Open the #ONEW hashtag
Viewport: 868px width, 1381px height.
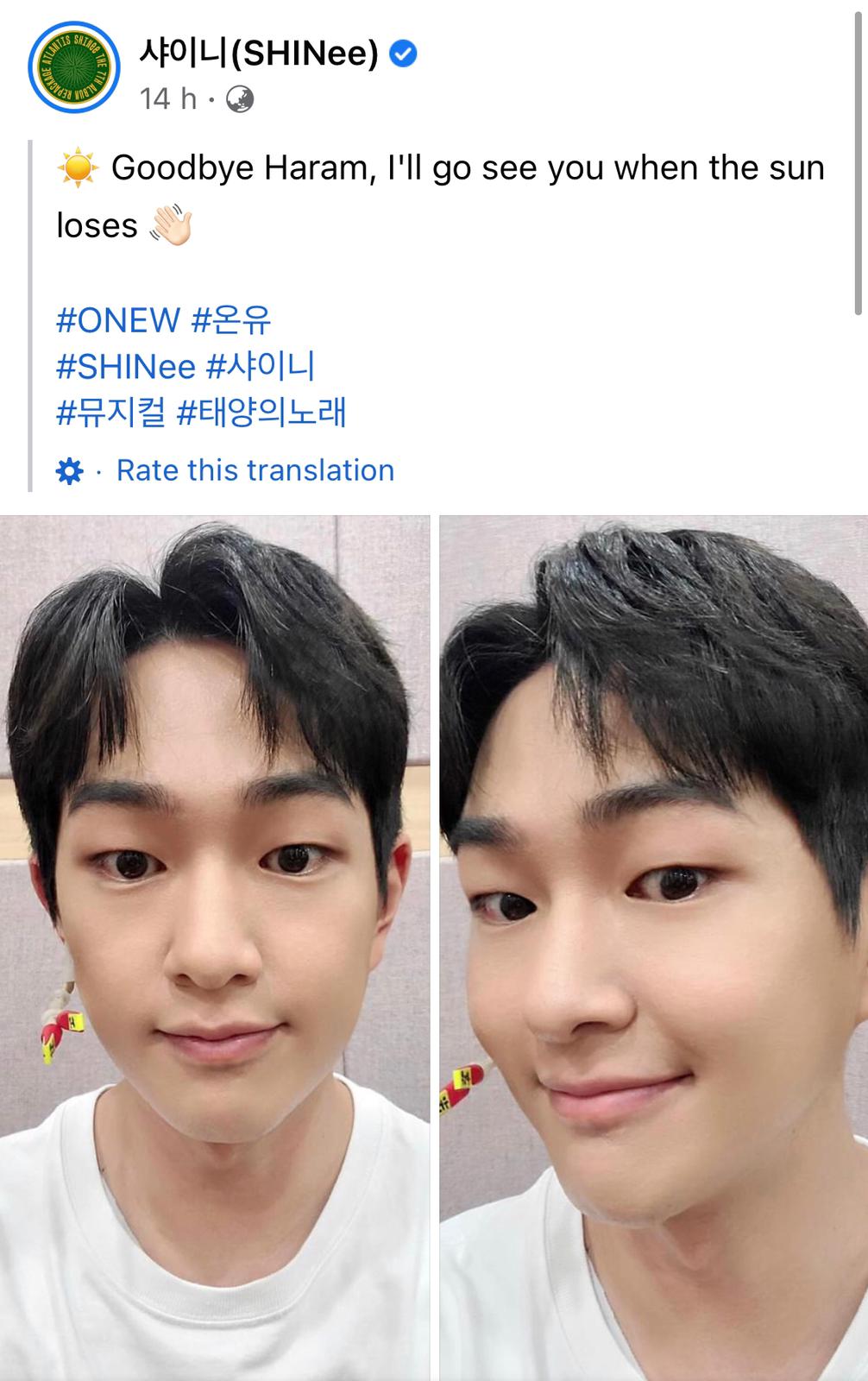pyautogui.click(x=118, y=320)
